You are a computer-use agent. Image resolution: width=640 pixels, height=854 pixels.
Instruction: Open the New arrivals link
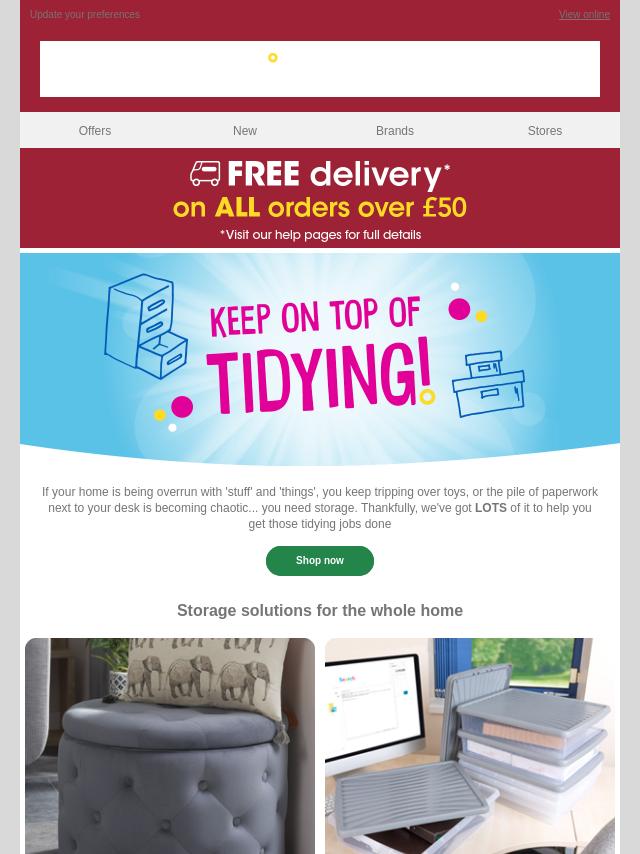pos(245,131)
